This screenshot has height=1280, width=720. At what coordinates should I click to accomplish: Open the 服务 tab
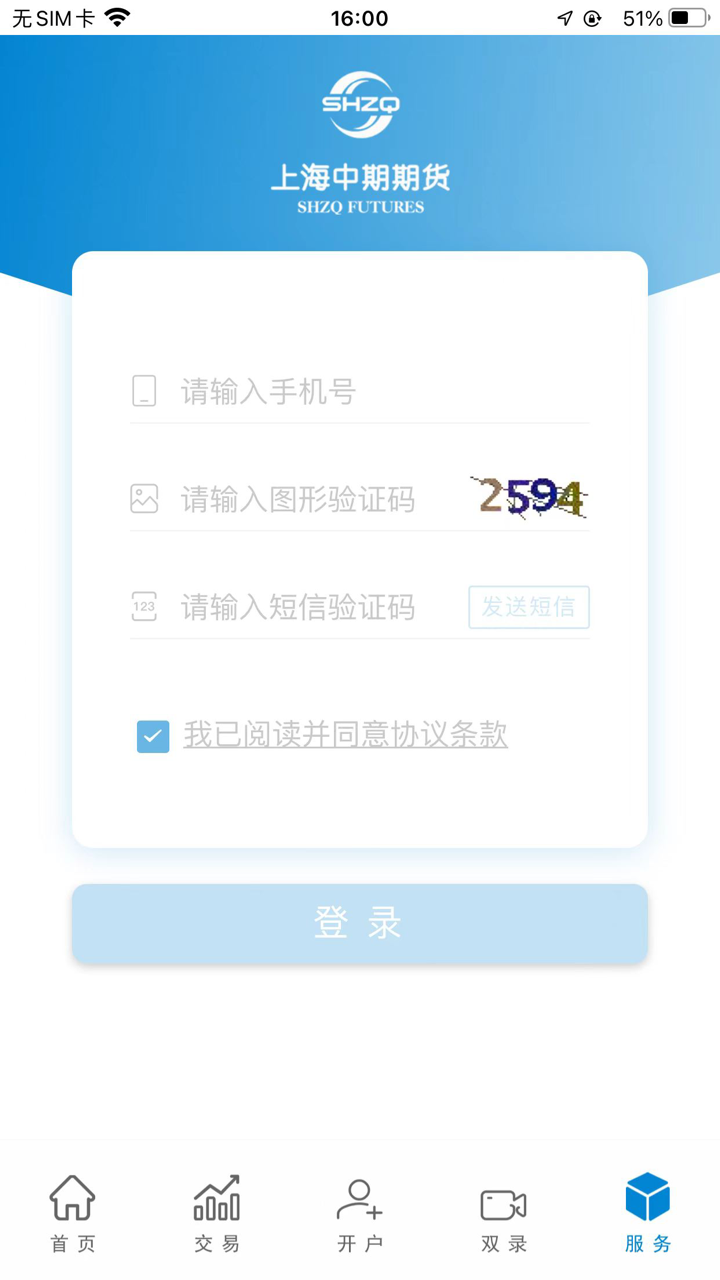pyautogui.click(x=648, y=1213)
